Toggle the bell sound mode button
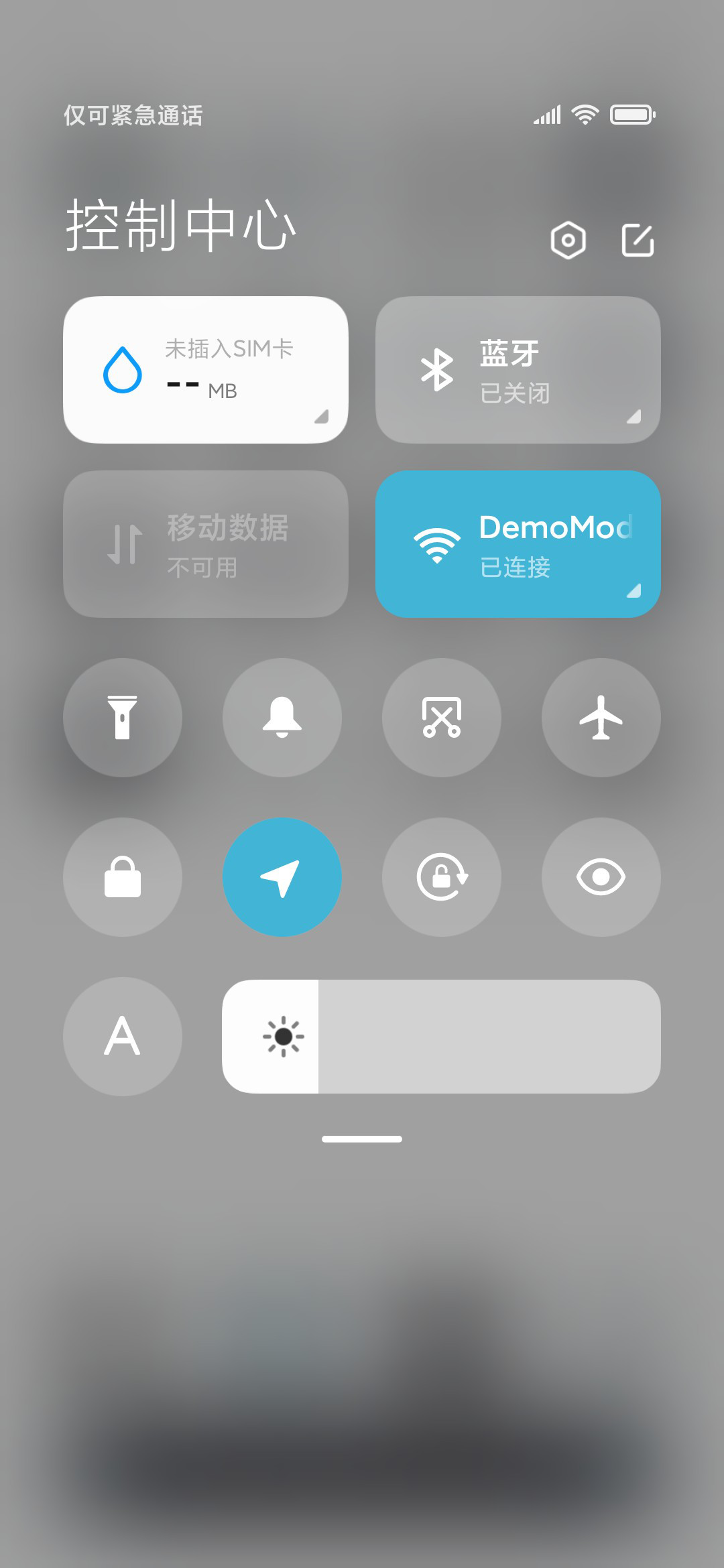This screenshot has height=1568, width=724. click(282, 718)
